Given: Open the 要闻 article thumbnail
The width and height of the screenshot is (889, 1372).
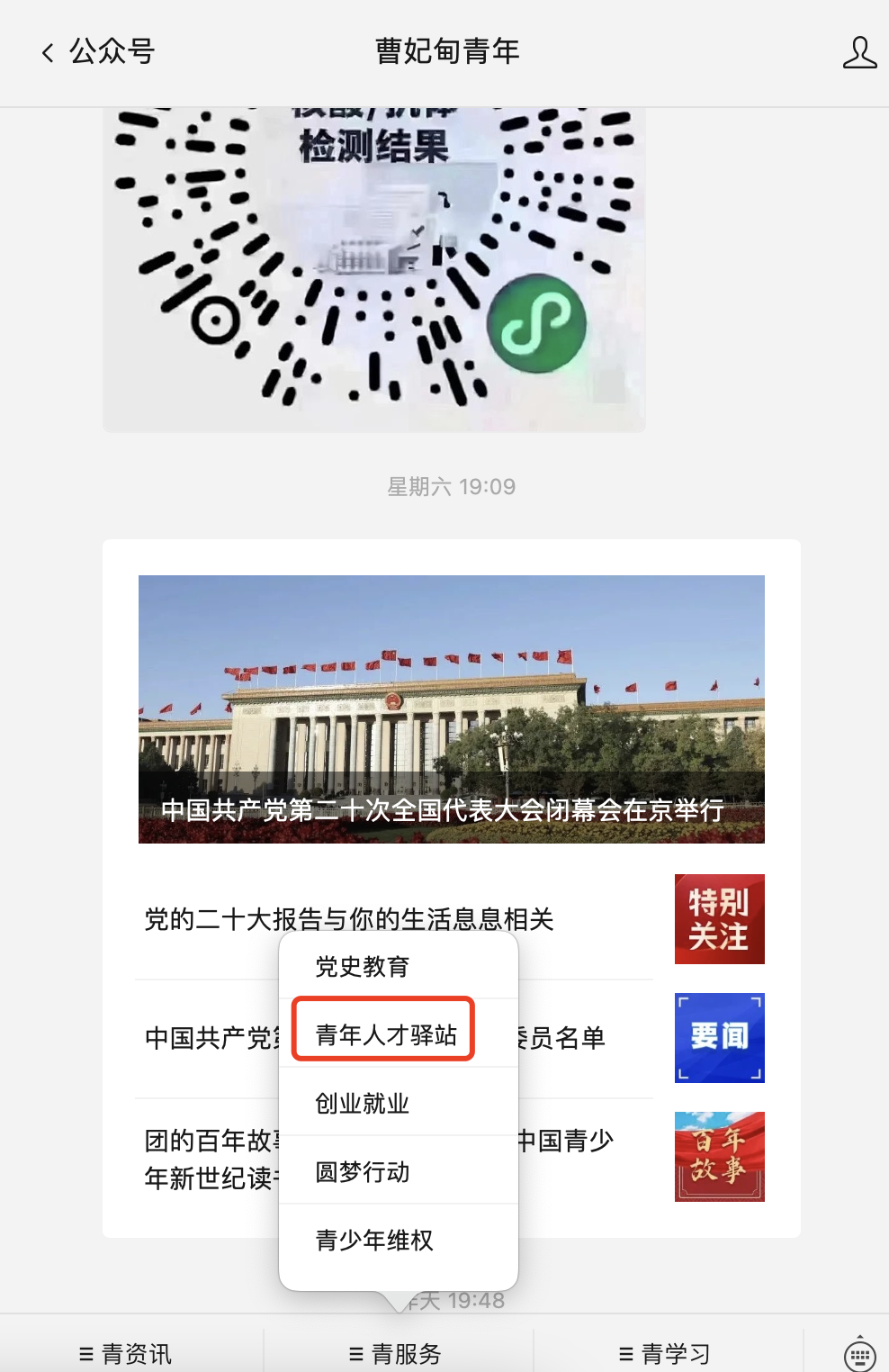Looking at the screenshot, I should (x=719, y=1037).
